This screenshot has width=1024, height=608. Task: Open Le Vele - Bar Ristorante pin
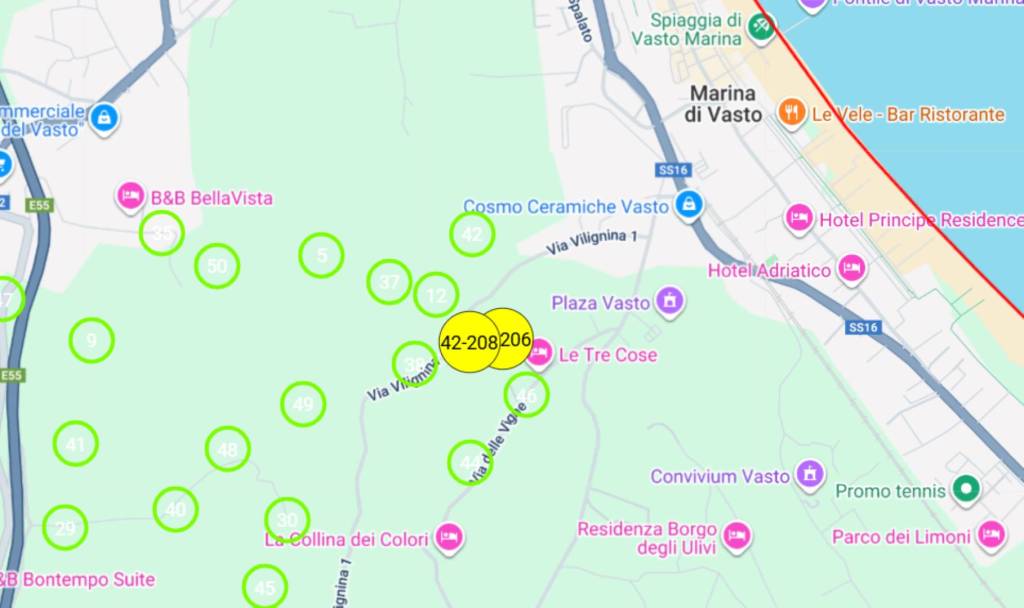click(792, 113)
